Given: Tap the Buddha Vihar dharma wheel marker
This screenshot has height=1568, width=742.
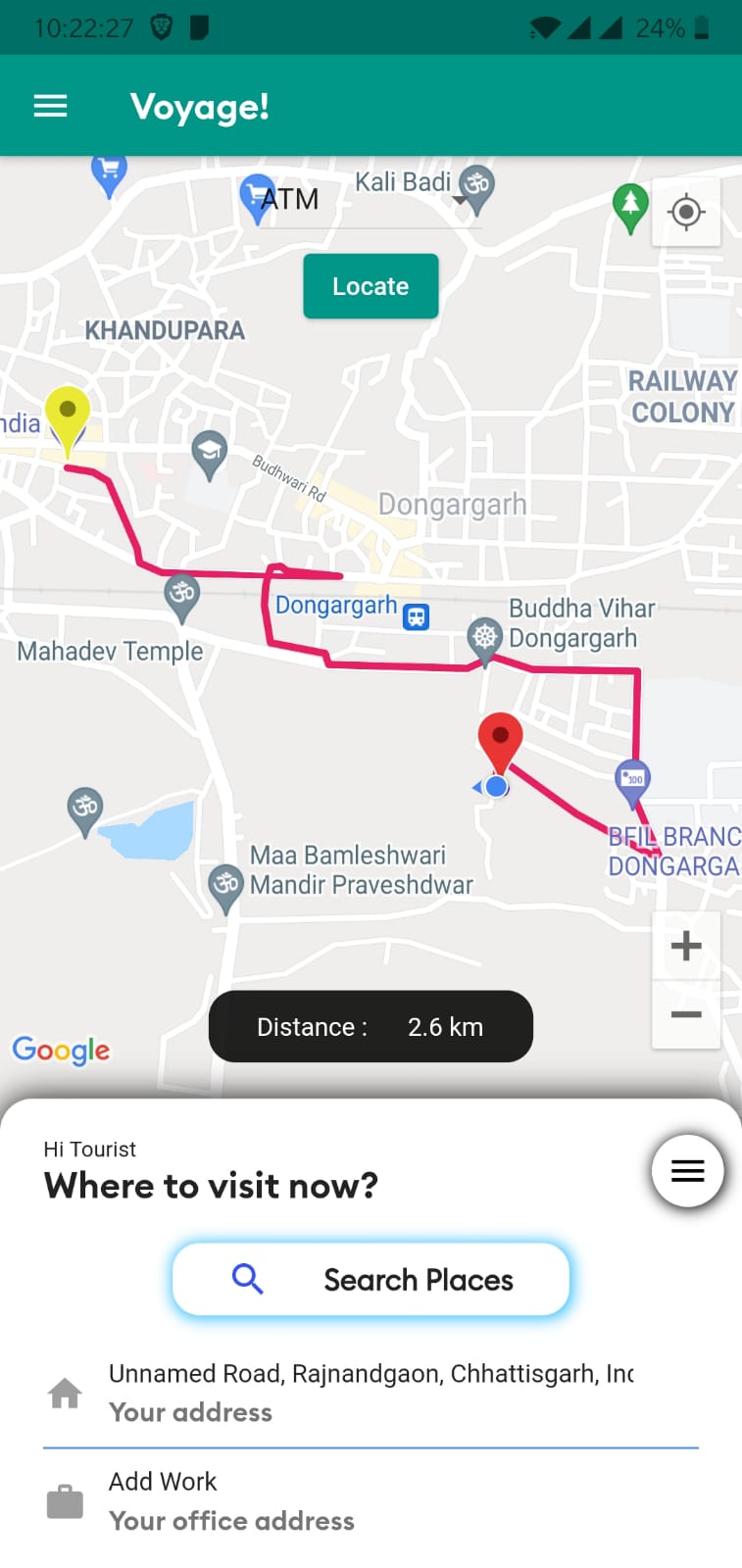Looking at the screenshot, I should tap(485, 637).
